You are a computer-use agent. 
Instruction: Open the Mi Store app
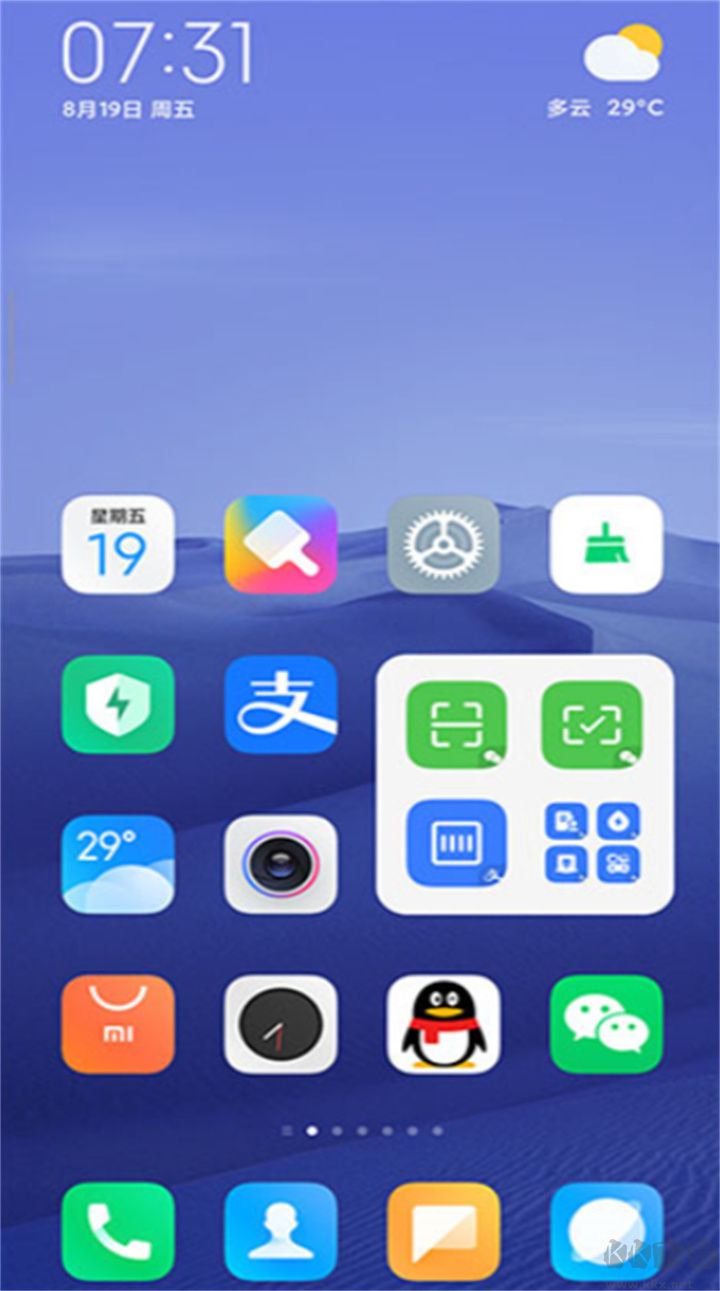(118, 1024)
